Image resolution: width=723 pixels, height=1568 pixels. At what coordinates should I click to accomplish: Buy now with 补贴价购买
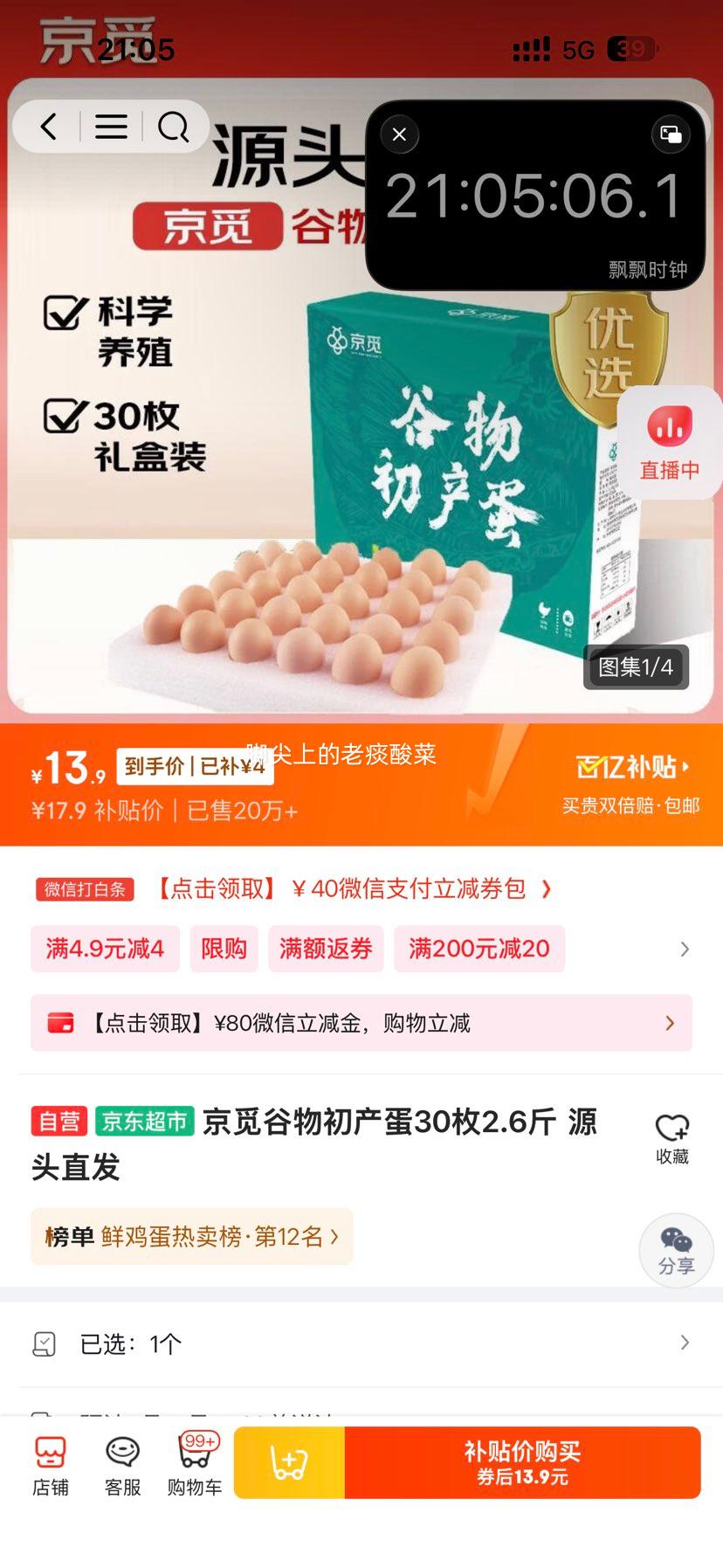point(522,1463)
